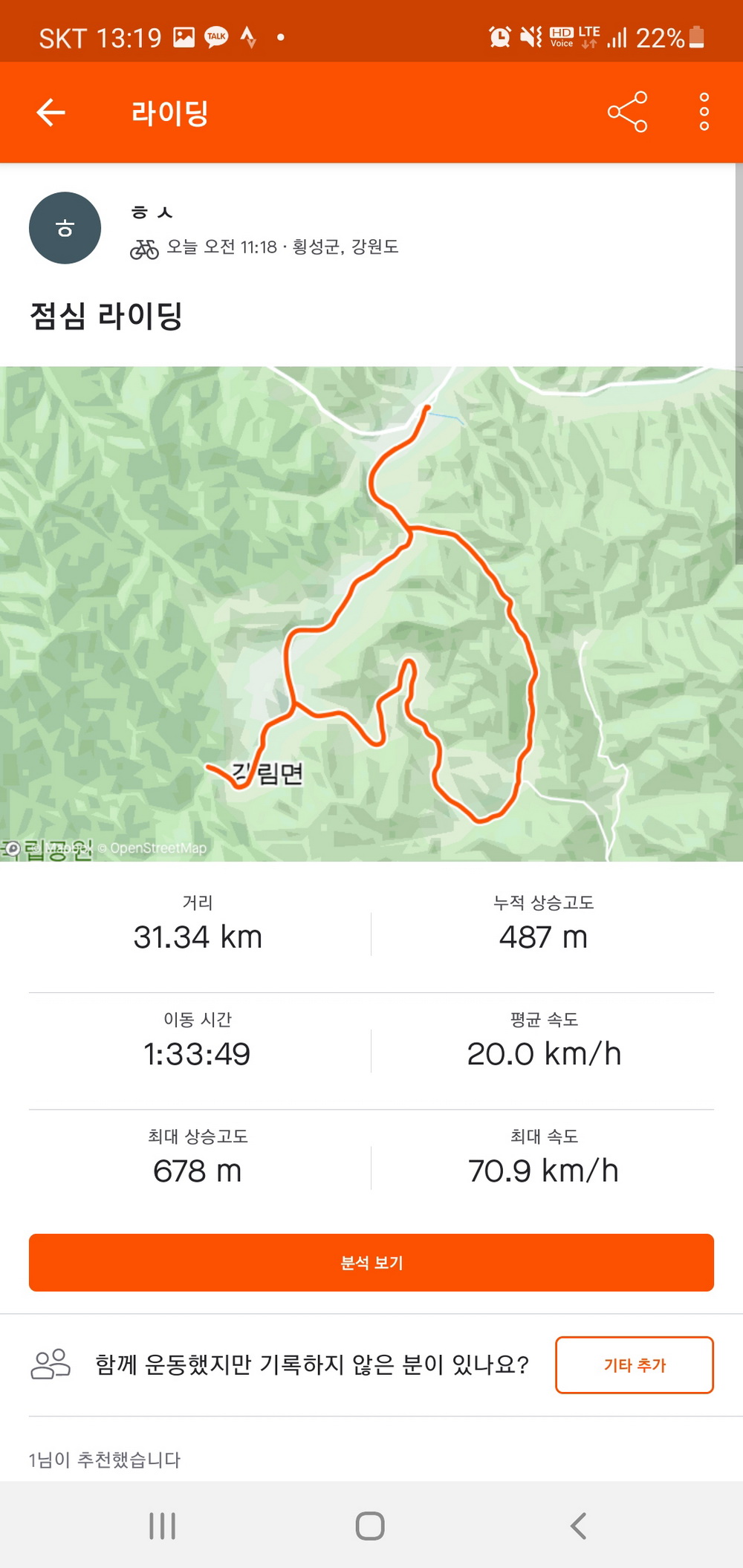The width and height of the screenshot is (743, 1568).
Task: Share this ride activity
Action: (x=627, y=112)
